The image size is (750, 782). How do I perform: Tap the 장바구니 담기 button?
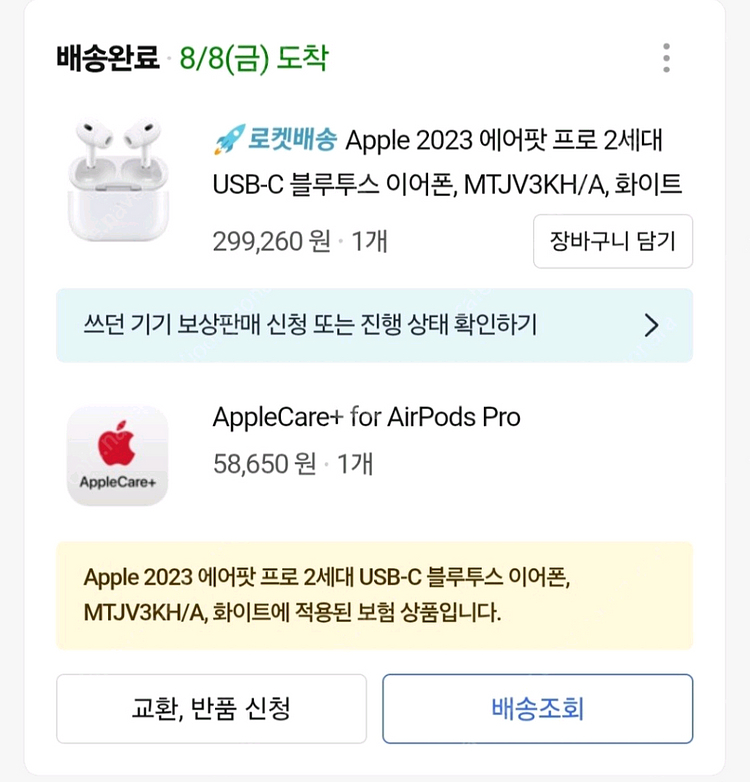612,241
